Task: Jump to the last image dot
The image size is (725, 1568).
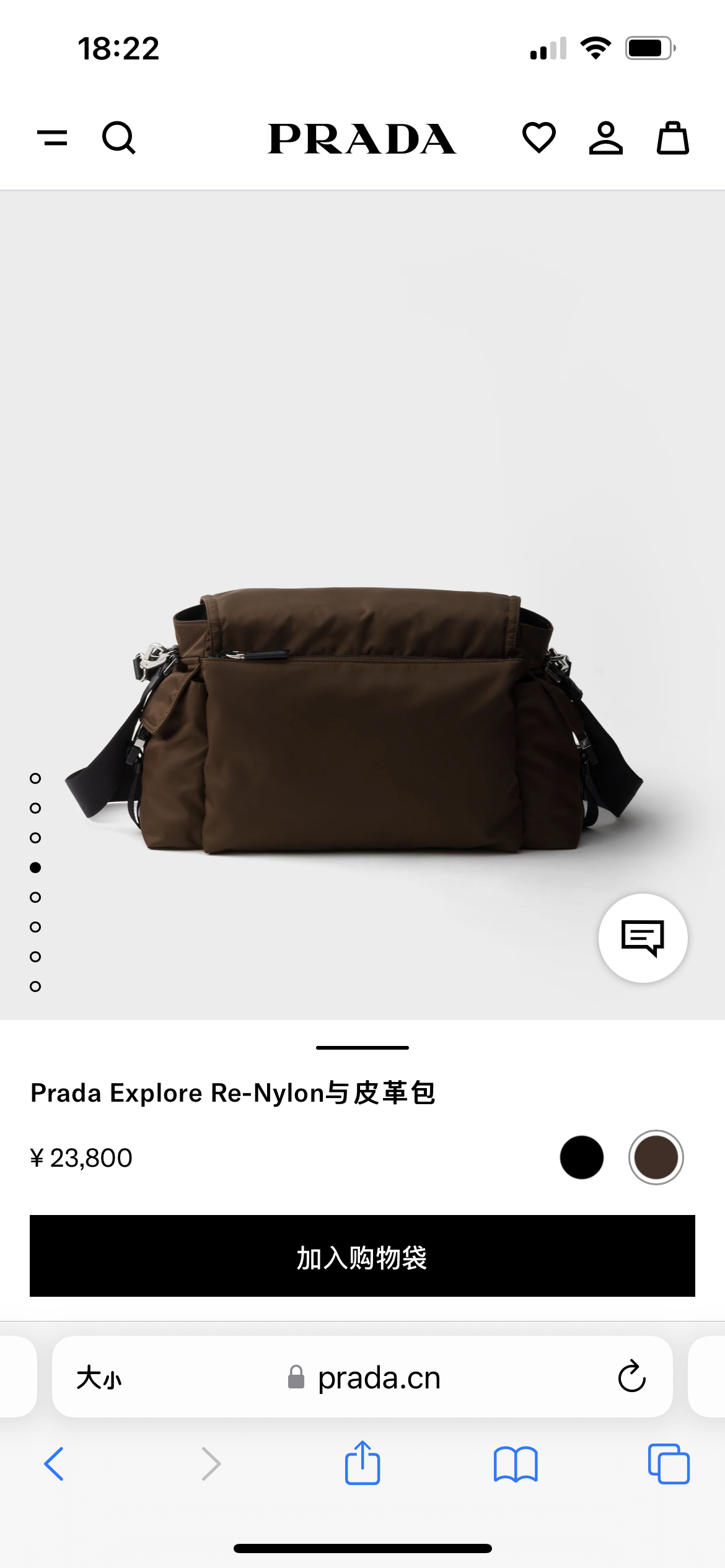Action: point(35,987)
